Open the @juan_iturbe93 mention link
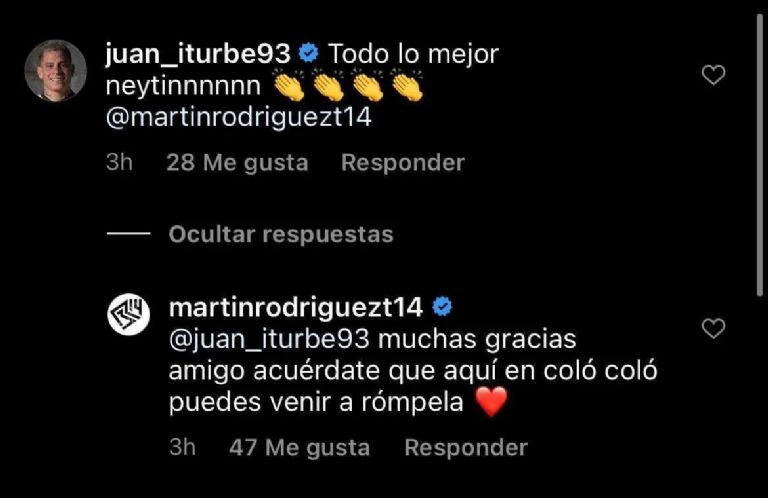Image resolution: width=768 pixels, height=498 pixels. click(270, 340)
